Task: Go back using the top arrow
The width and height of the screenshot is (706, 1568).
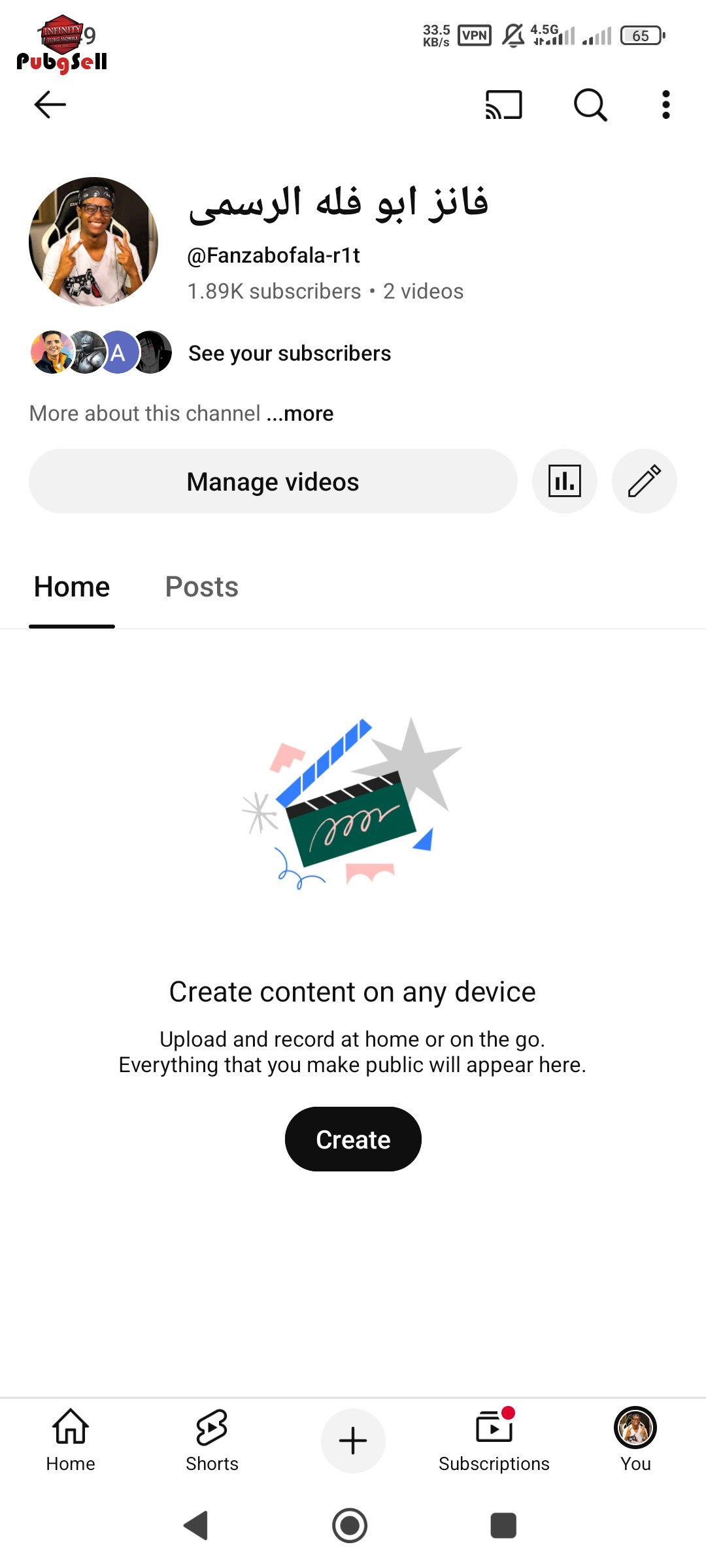Action: click(50, 105)
